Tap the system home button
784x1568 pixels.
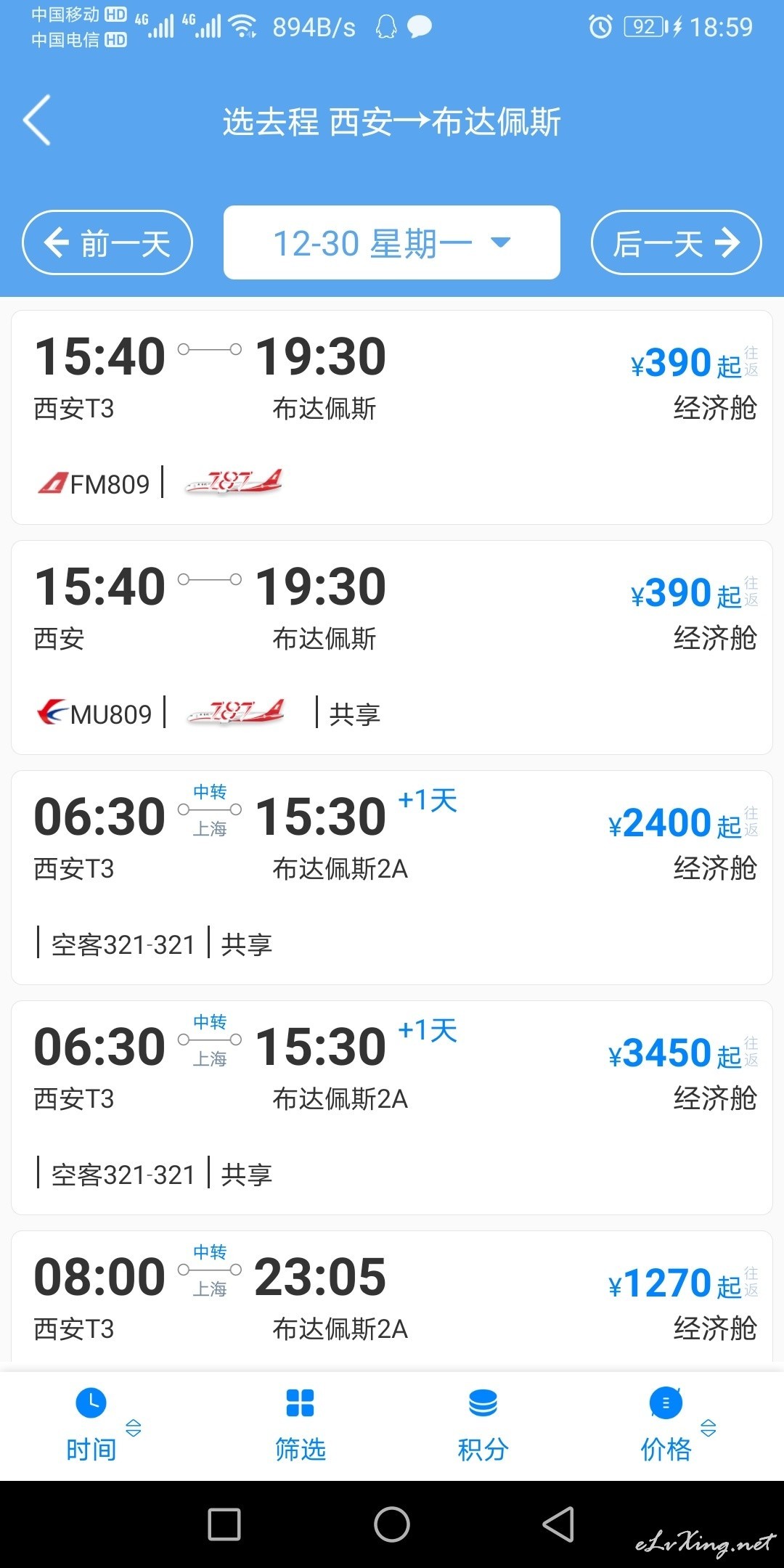click(x=392, y=1524)
